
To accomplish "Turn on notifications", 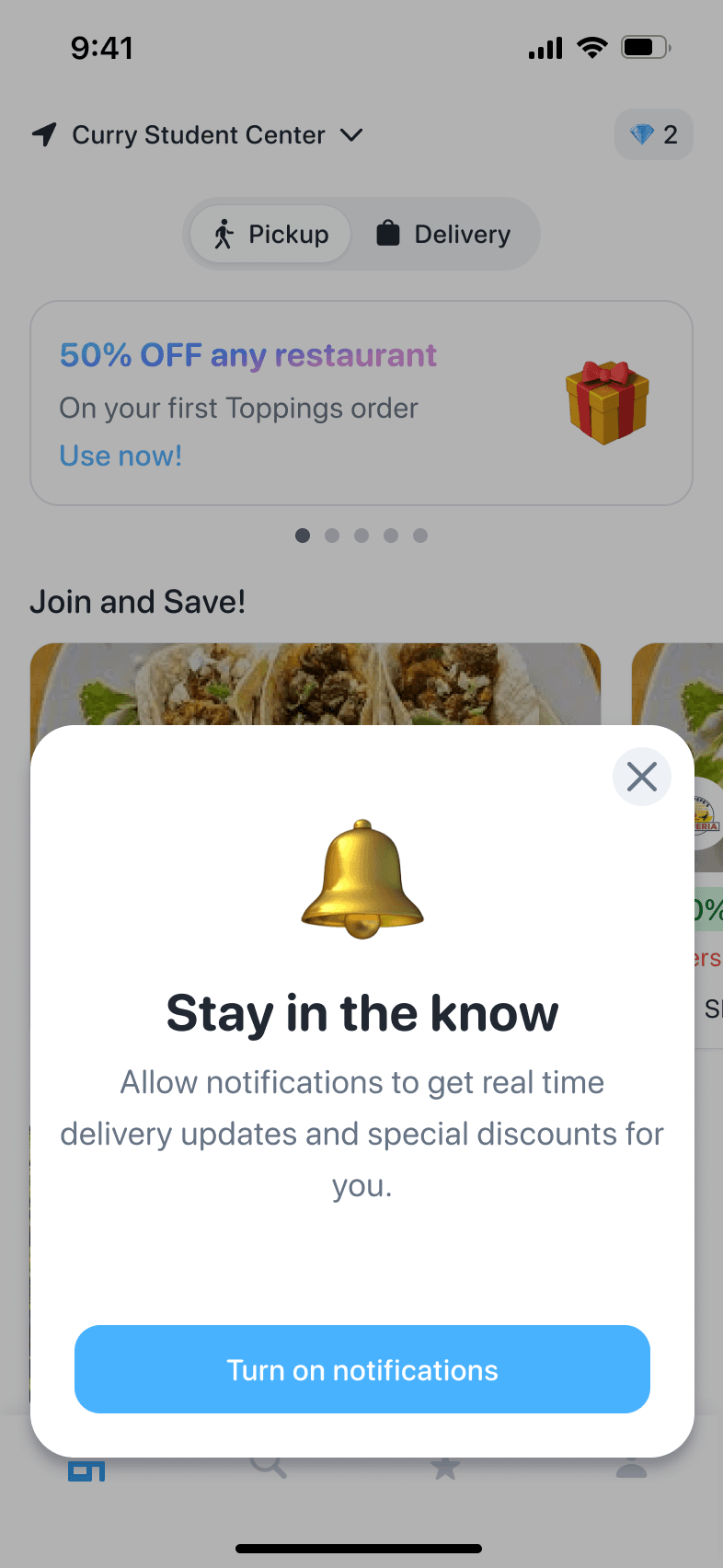I will coord(361,1369).
